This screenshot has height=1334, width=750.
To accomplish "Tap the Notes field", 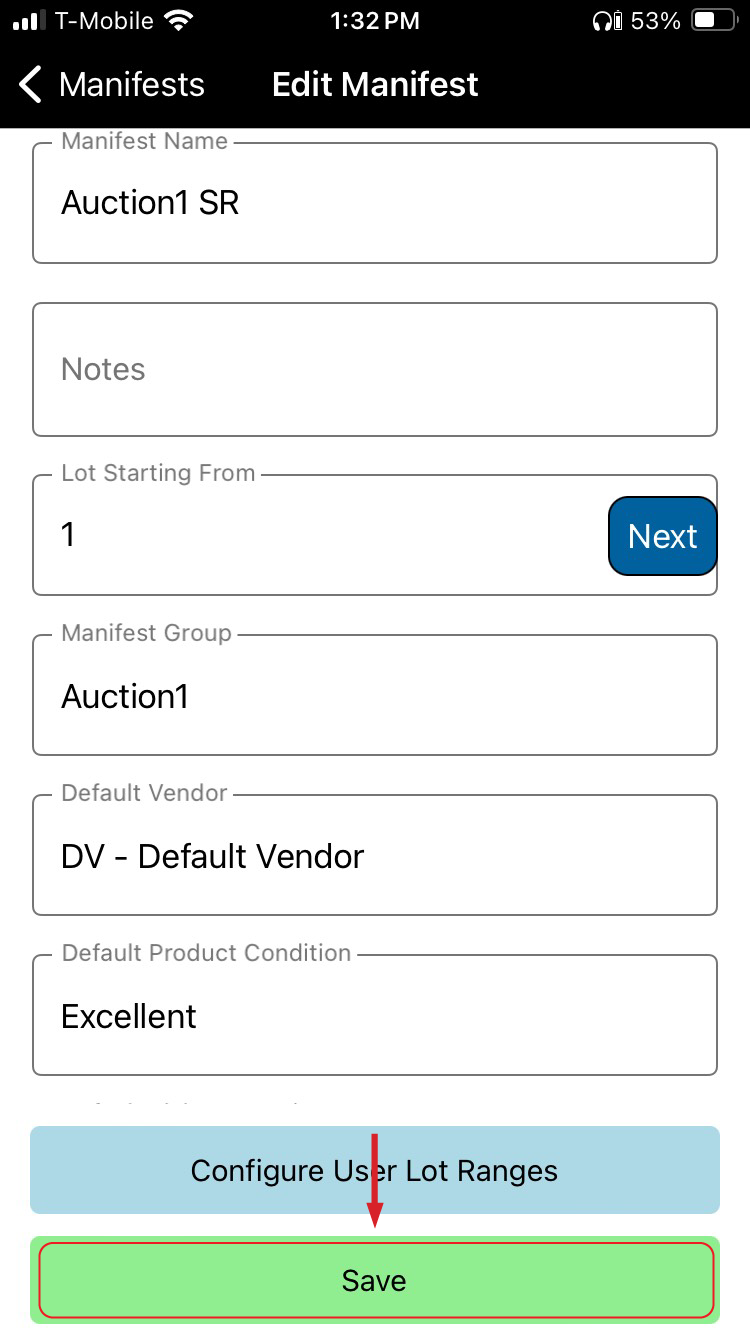I will pos(374,370).
